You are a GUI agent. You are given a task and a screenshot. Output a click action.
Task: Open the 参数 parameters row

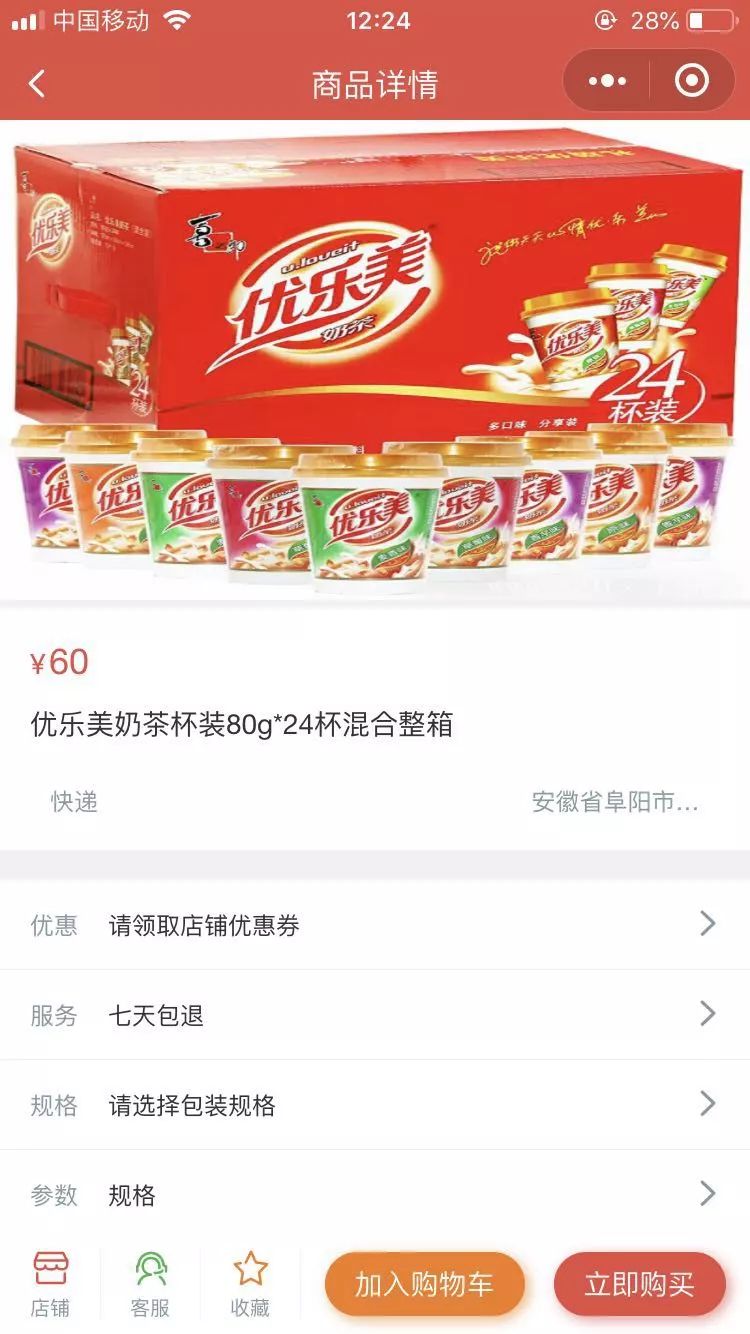(375, 1194)
